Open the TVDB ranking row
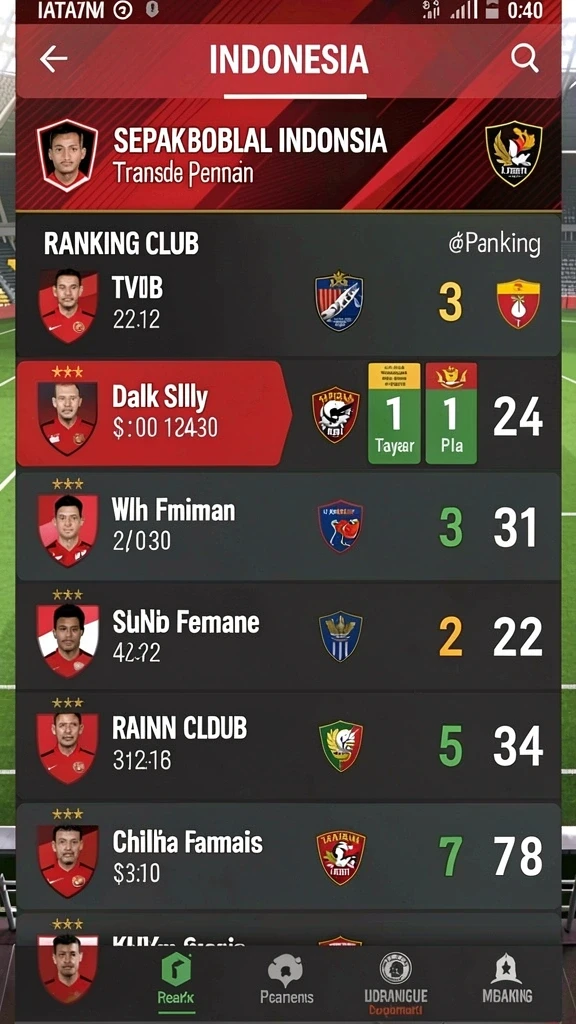Image resolution: width=576 pixels, height=1024 pixels. 288,304
